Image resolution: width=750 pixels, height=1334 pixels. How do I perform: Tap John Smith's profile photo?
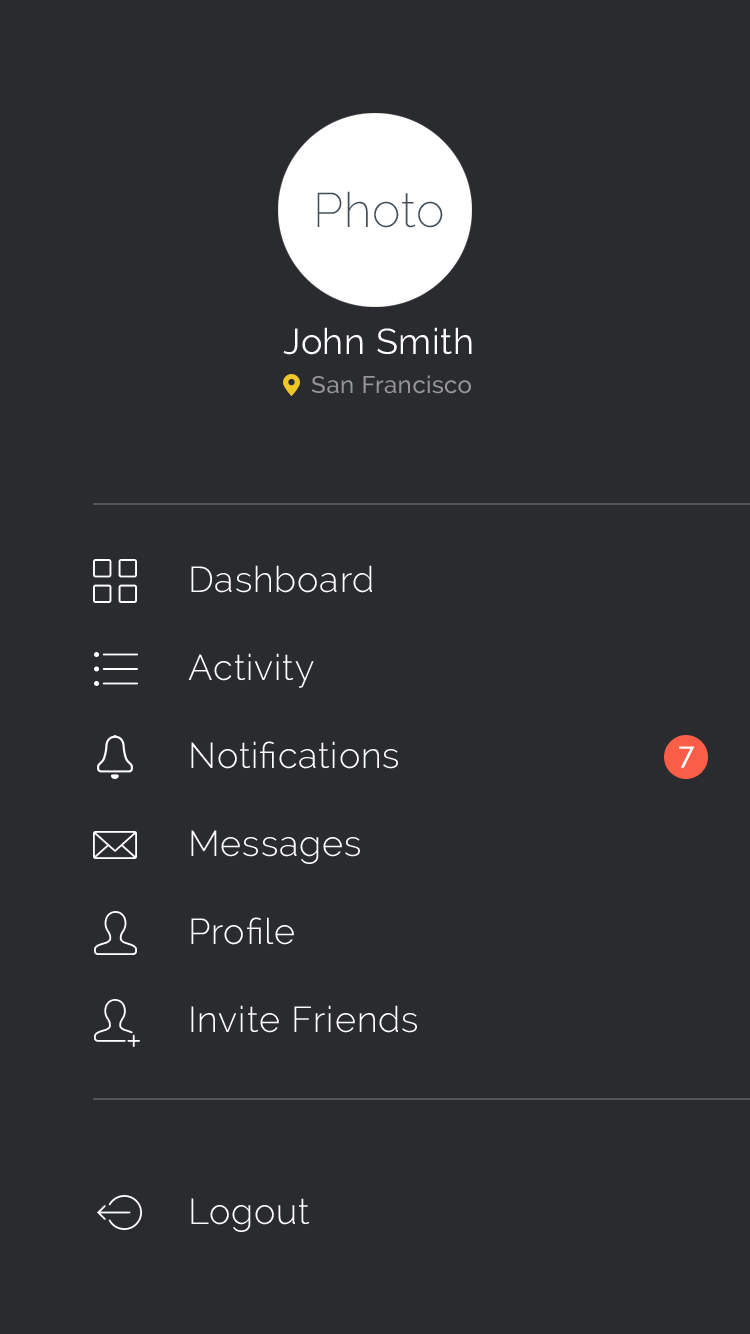click(375, 210)
